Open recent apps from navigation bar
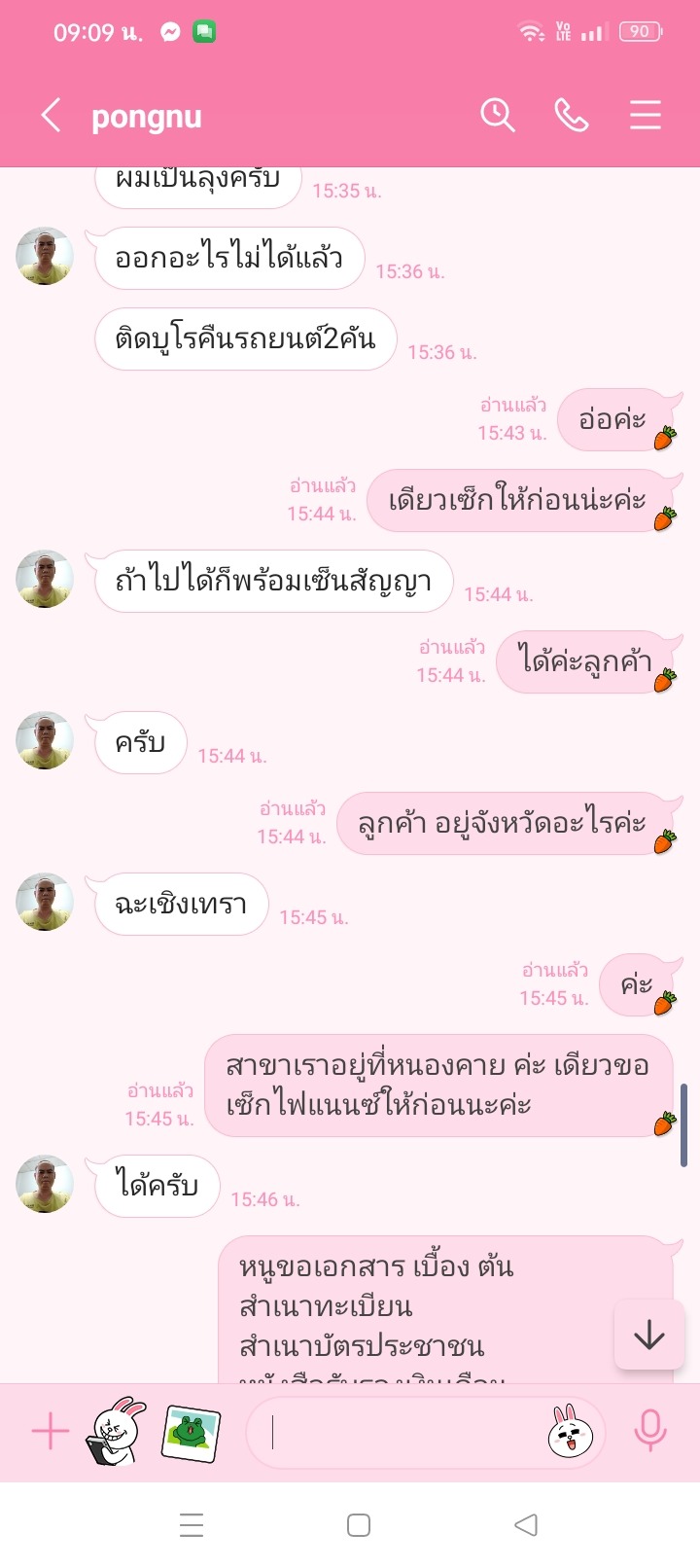 click(x=192, y=1524)
